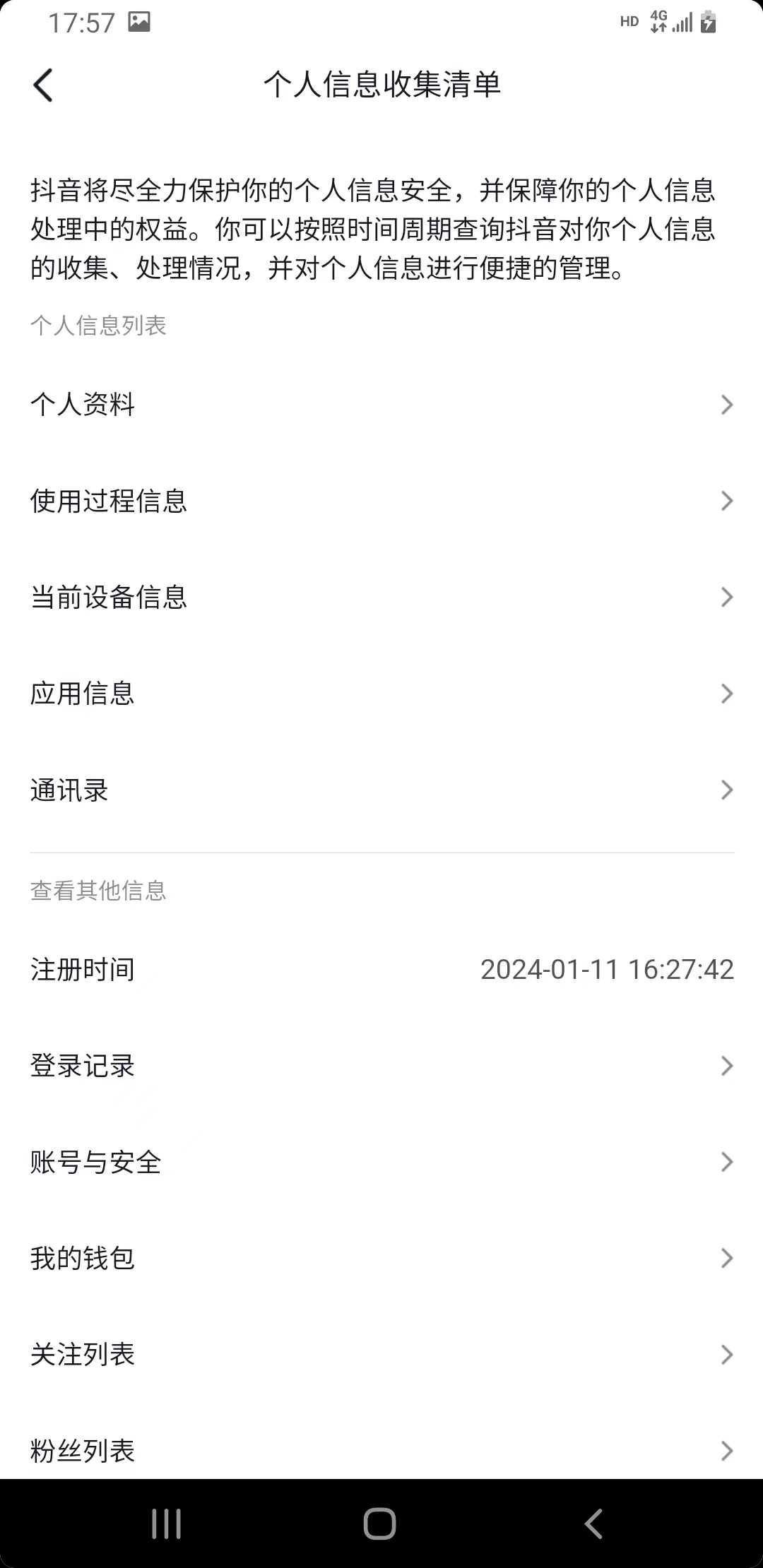View 使用过程信息
The width and height of the screenshot is (763, 1568).
point(381,501)
